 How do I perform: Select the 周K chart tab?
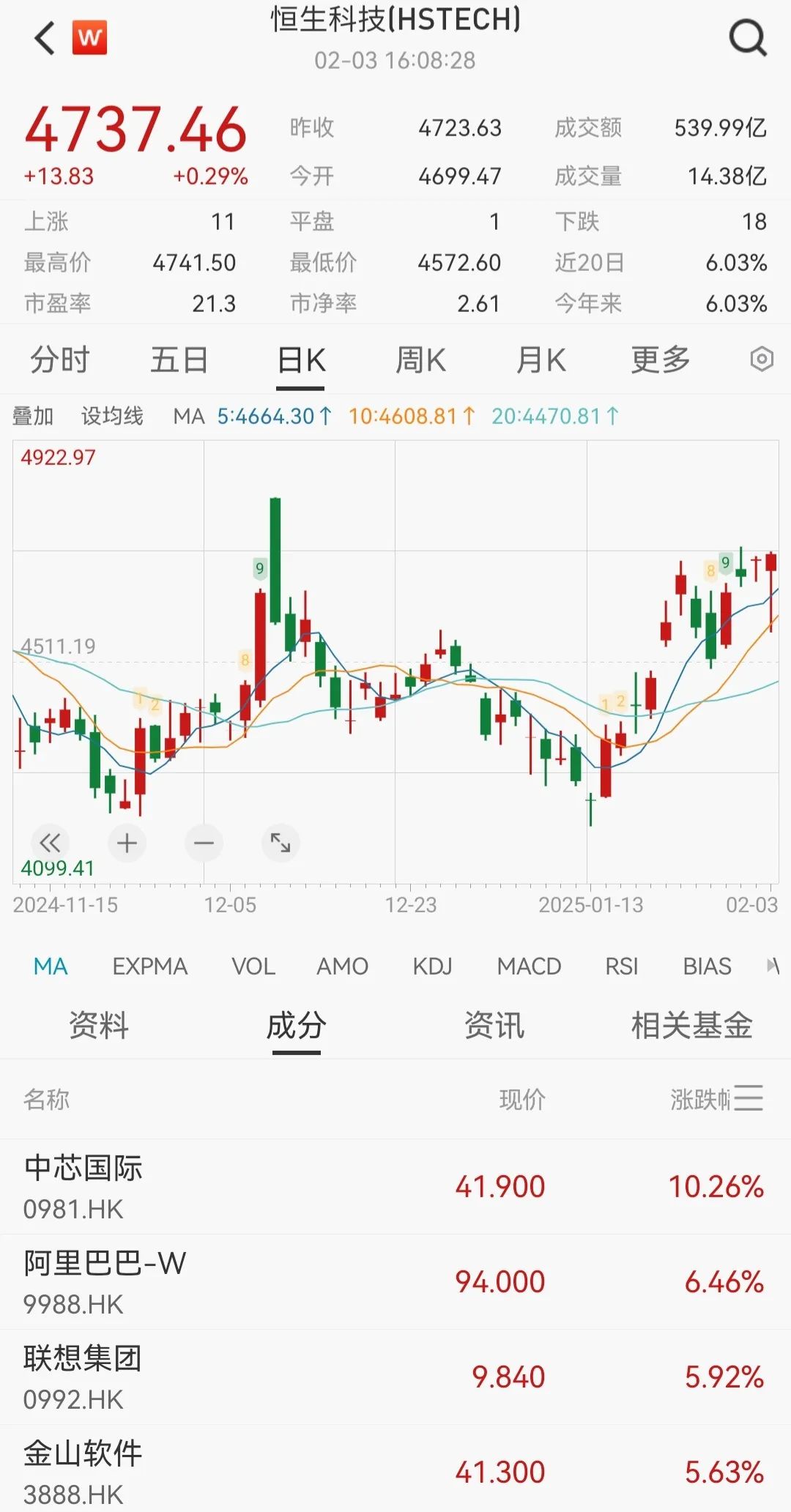click(420, 360)
